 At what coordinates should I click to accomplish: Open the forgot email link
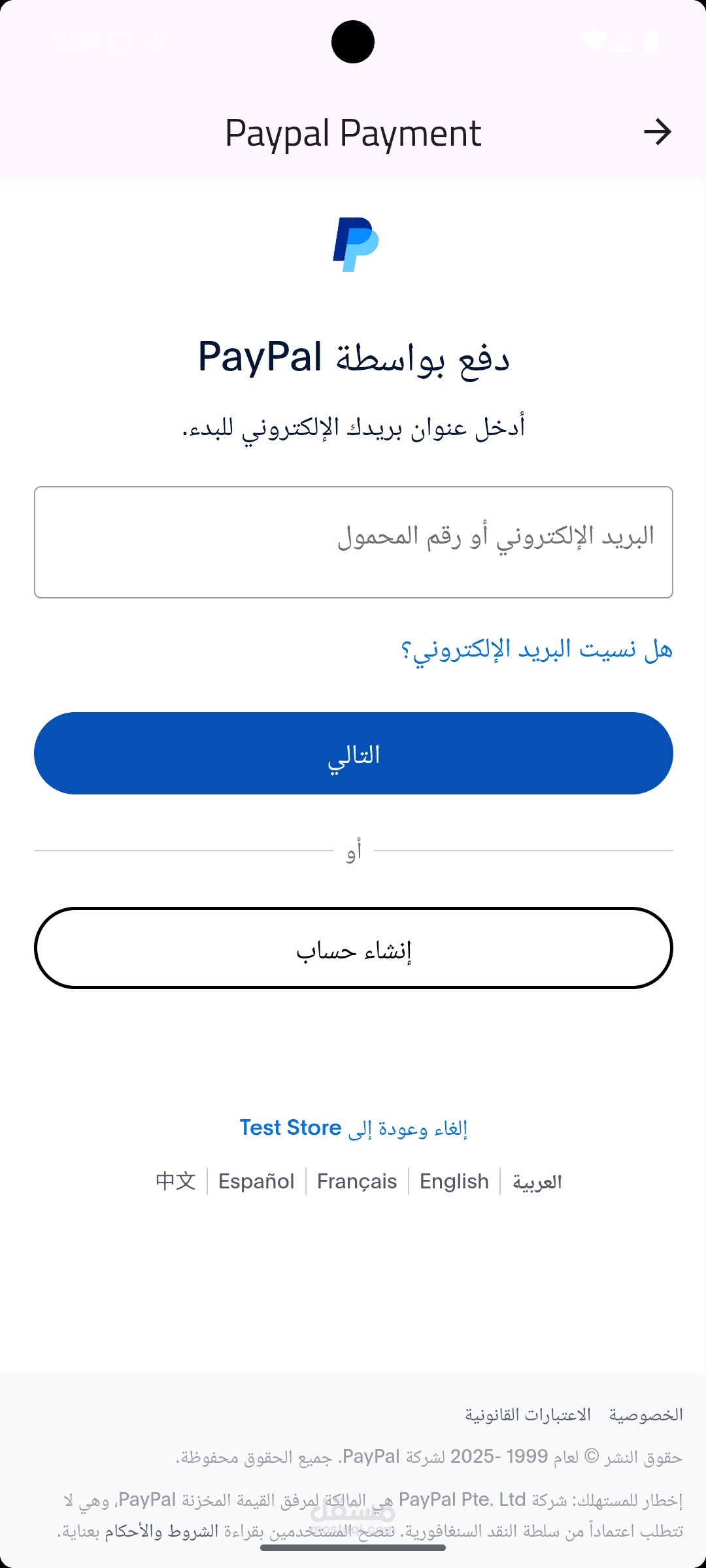[537, 649]
